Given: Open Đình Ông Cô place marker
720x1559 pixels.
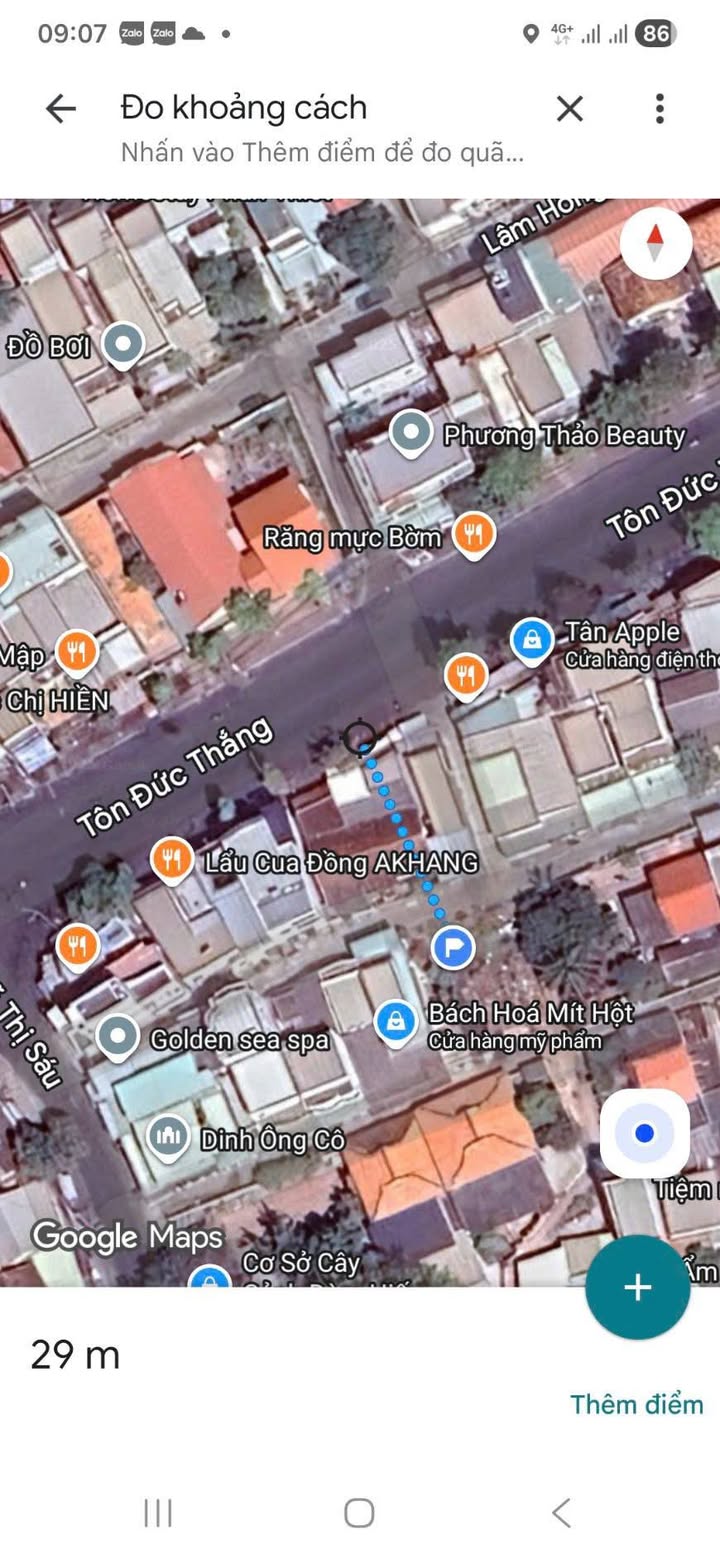Looking at the screenshot, I should coord(169,1137).
